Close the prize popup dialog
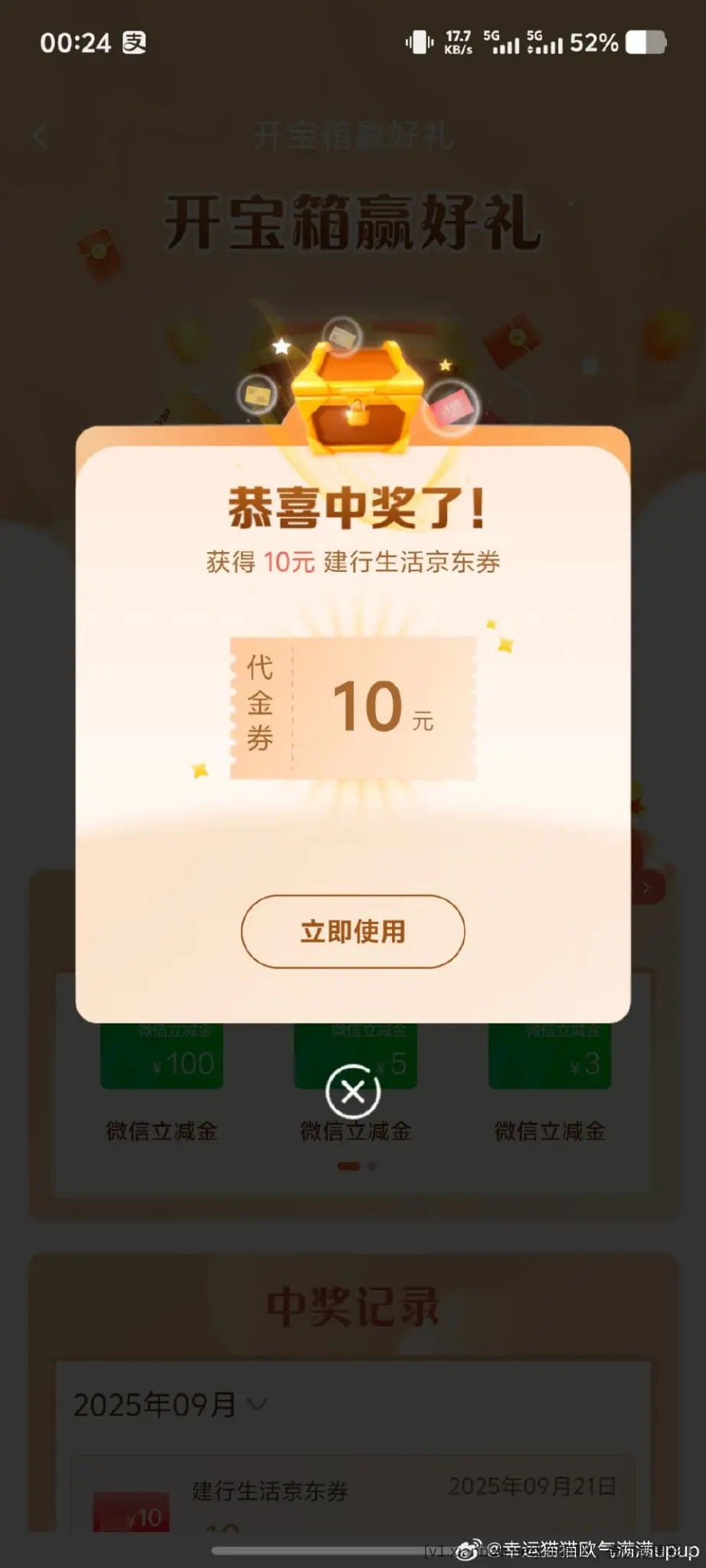 click(353, 1092)
